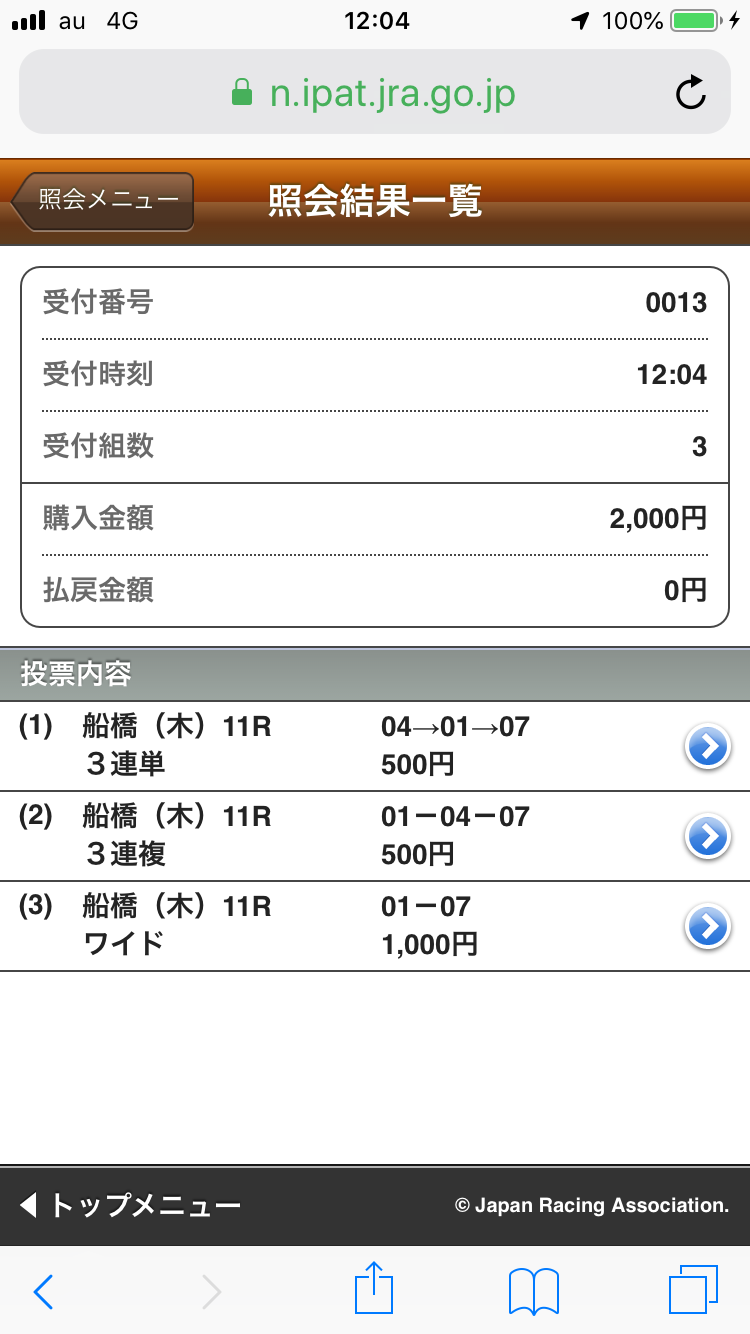
Task: Share this page from the Safari toolbar
Action: [x=373, y=1290]
